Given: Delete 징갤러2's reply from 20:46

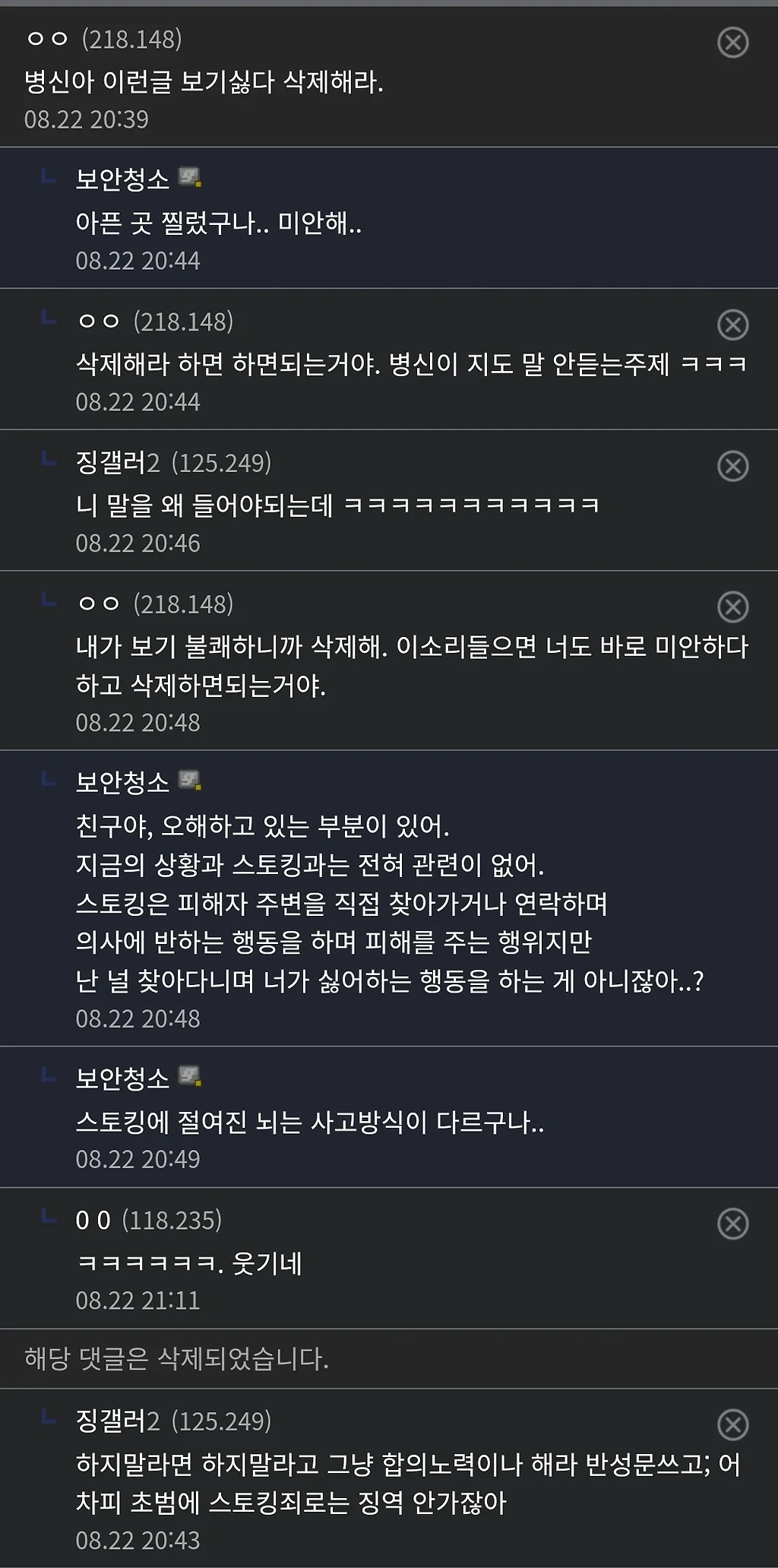Looking at the screenshot, I should [733, 466].
